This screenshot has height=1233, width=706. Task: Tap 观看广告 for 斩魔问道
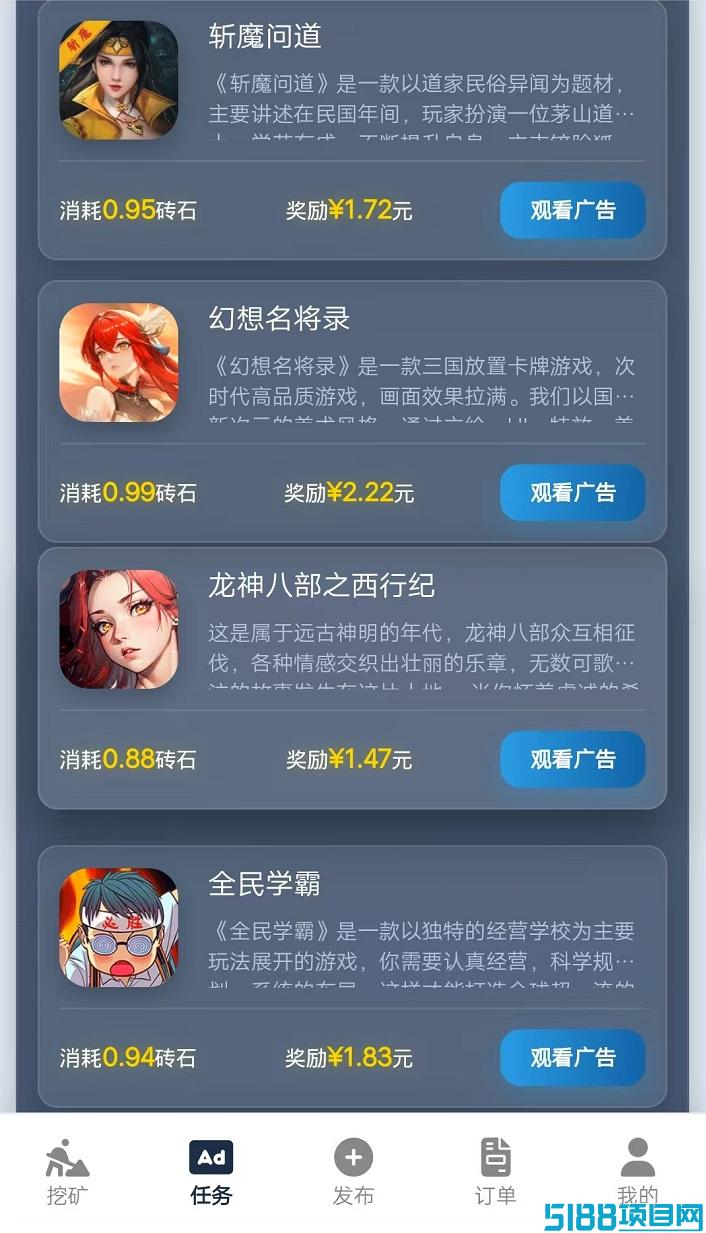tap(572, 210)
